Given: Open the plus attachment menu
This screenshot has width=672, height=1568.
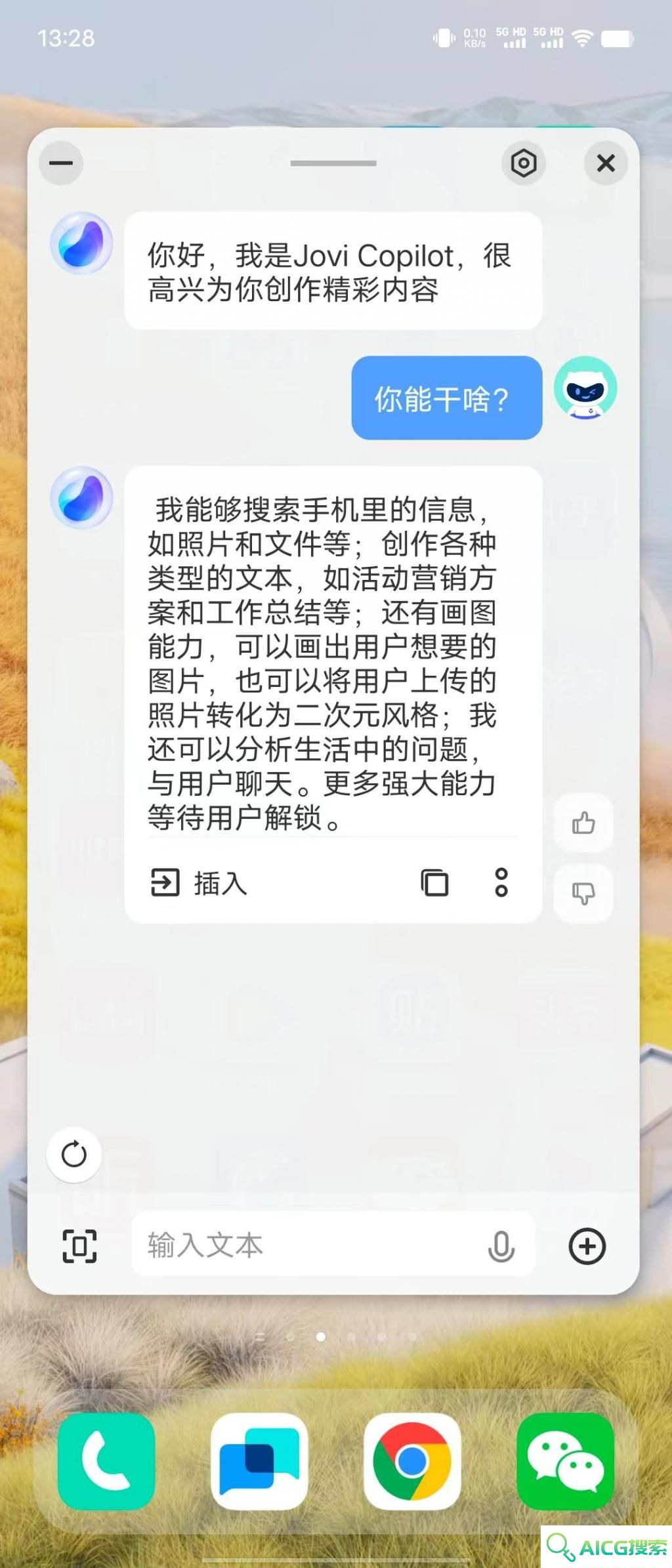Looking at the screenshot, I should [x=587, y=1247].
